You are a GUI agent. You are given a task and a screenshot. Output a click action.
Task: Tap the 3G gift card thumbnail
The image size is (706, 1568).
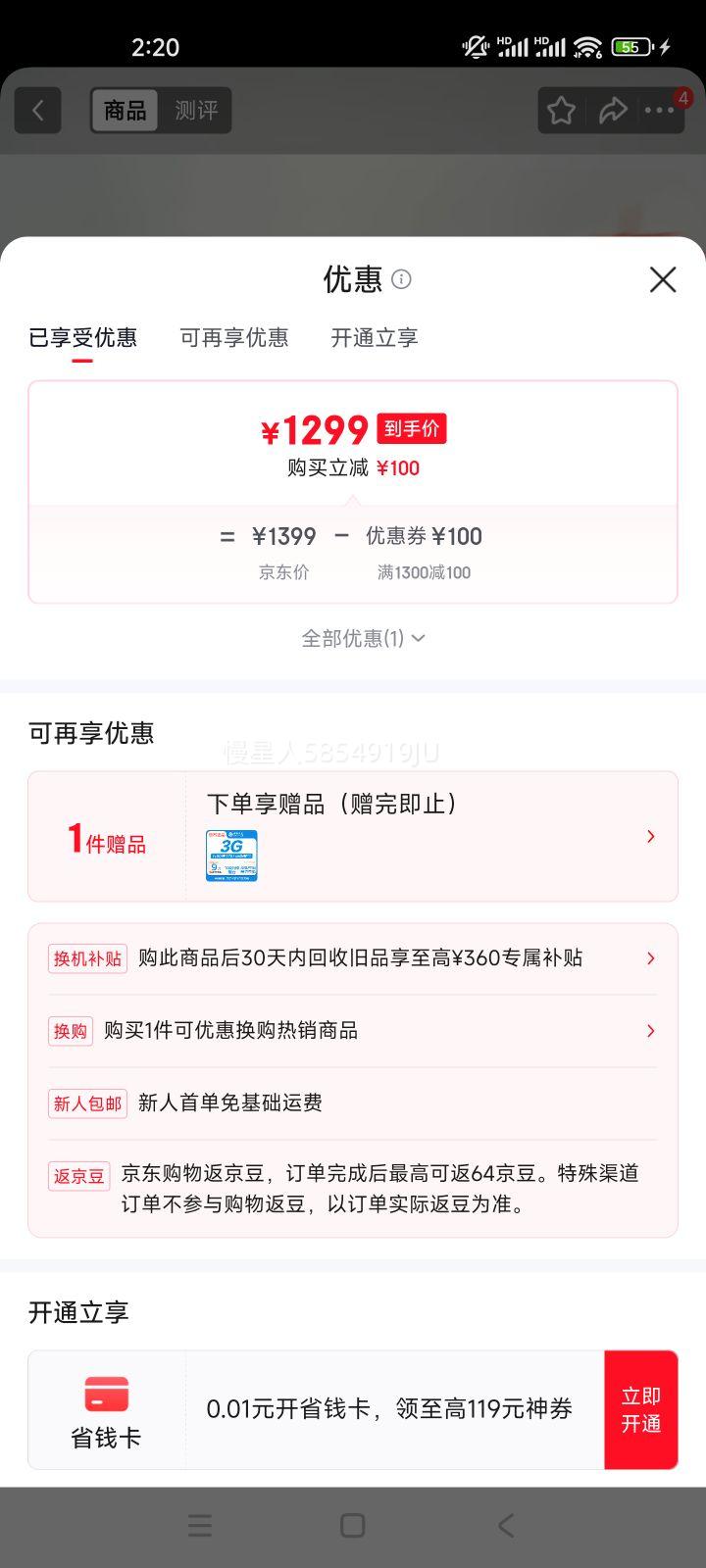point(231,855)
